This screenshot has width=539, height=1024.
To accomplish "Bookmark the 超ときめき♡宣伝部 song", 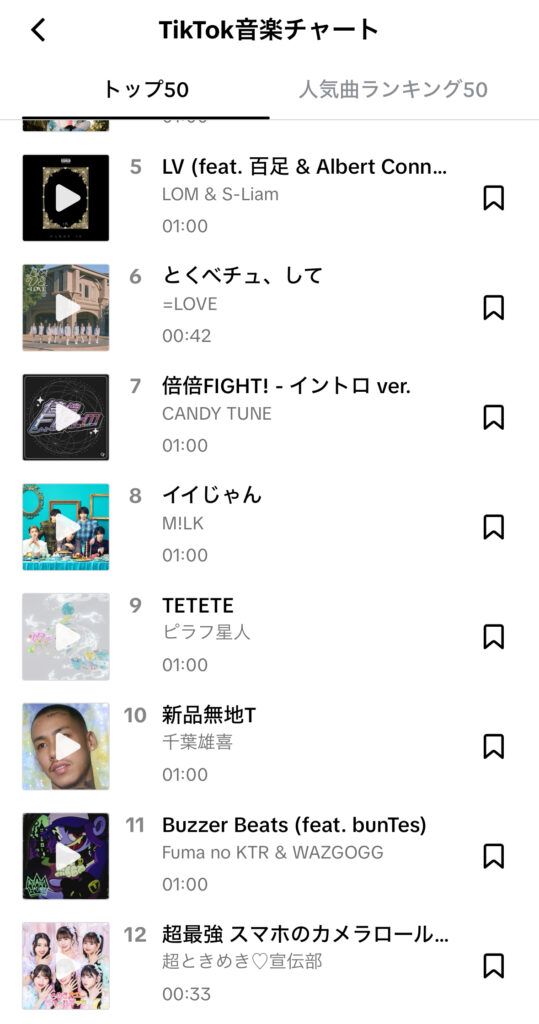I will [x=493, y=966].
